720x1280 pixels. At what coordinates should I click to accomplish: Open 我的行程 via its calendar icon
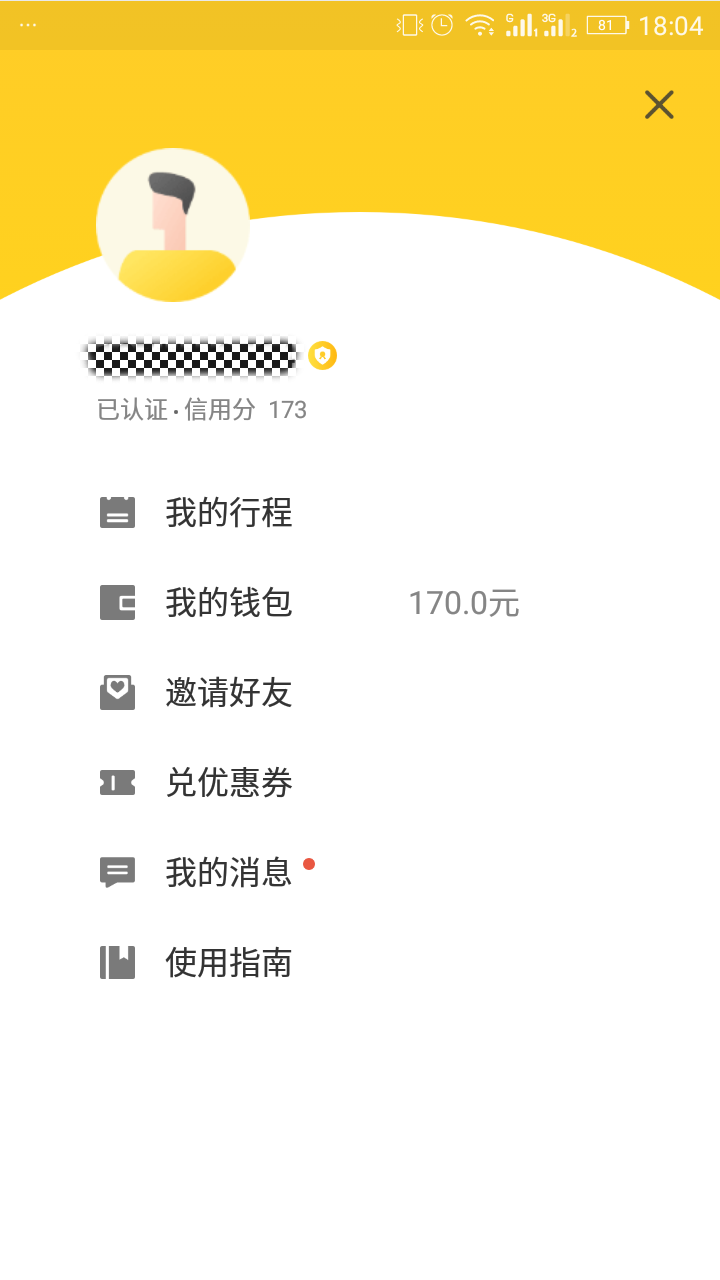click(x=118, y=513)
